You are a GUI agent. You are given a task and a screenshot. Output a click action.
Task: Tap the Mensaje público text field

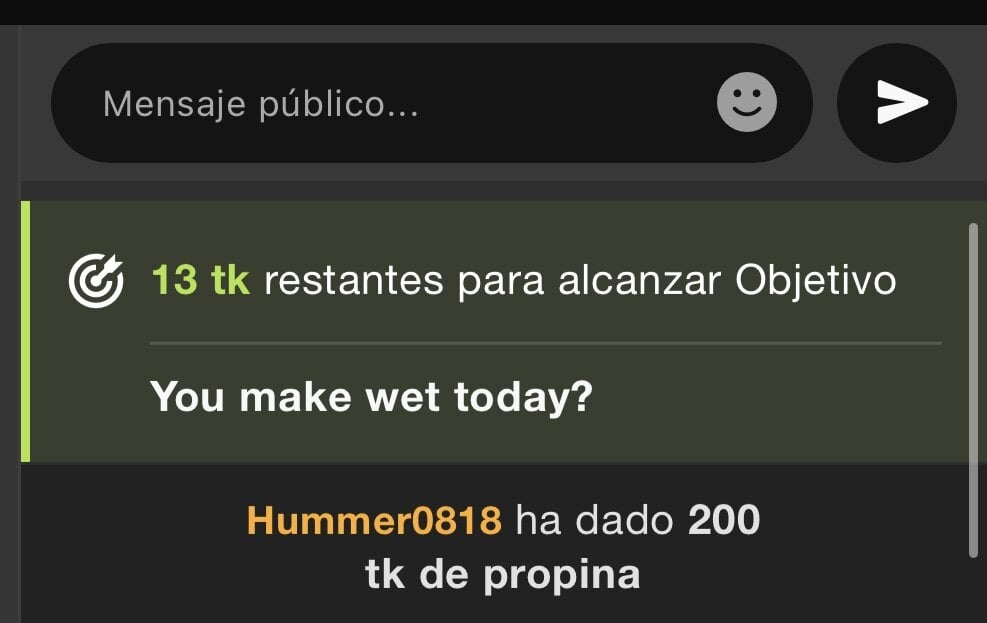(380, 103)
